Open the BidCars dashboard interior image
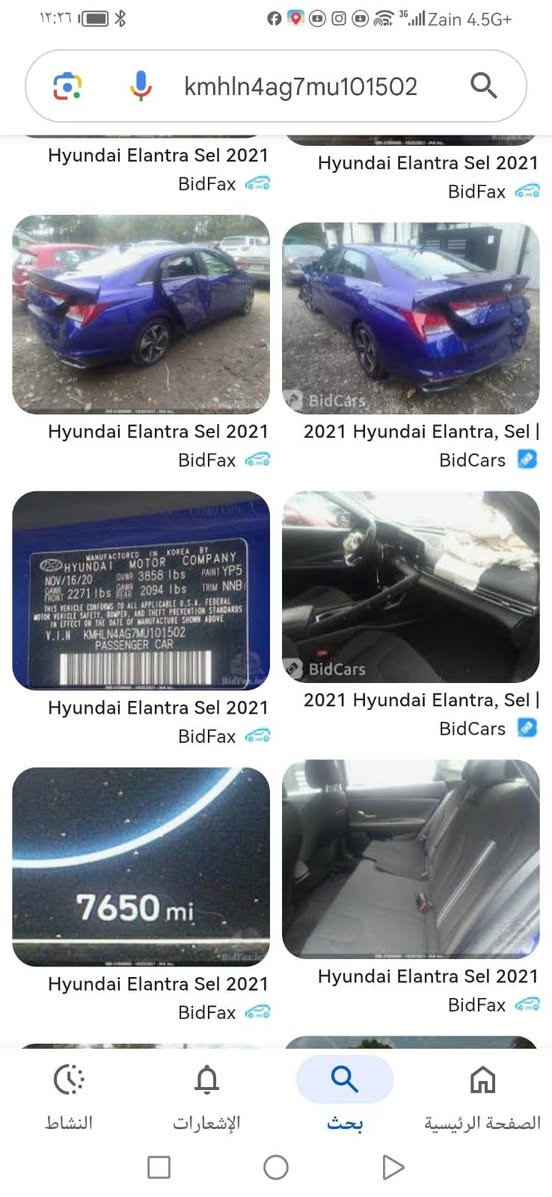The width and height of the screenshot is (552, 1197). pyautogui.click(x=411, y=586)
